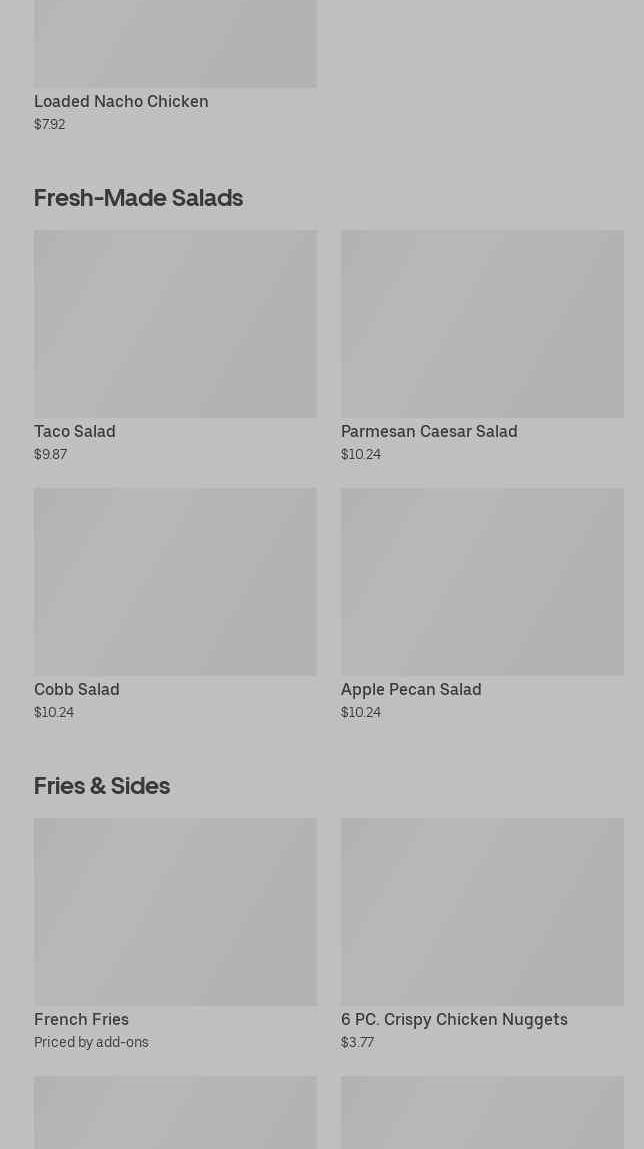
Task: Open the Parmesan Caesar Salad item
Action: click(482, 325)
